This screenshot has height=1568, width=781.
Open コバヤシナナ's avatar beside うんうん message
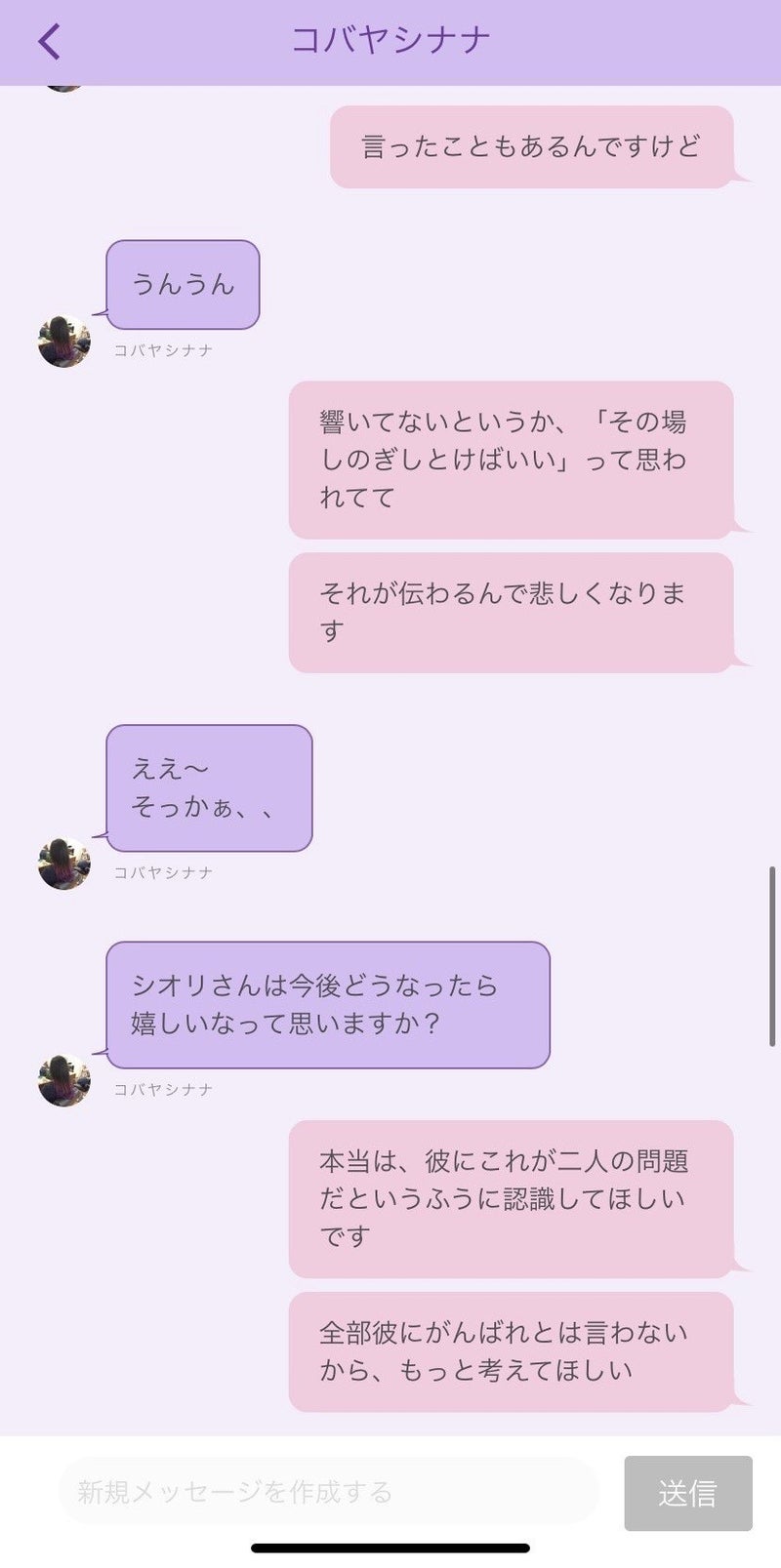[x=64, y=342]
